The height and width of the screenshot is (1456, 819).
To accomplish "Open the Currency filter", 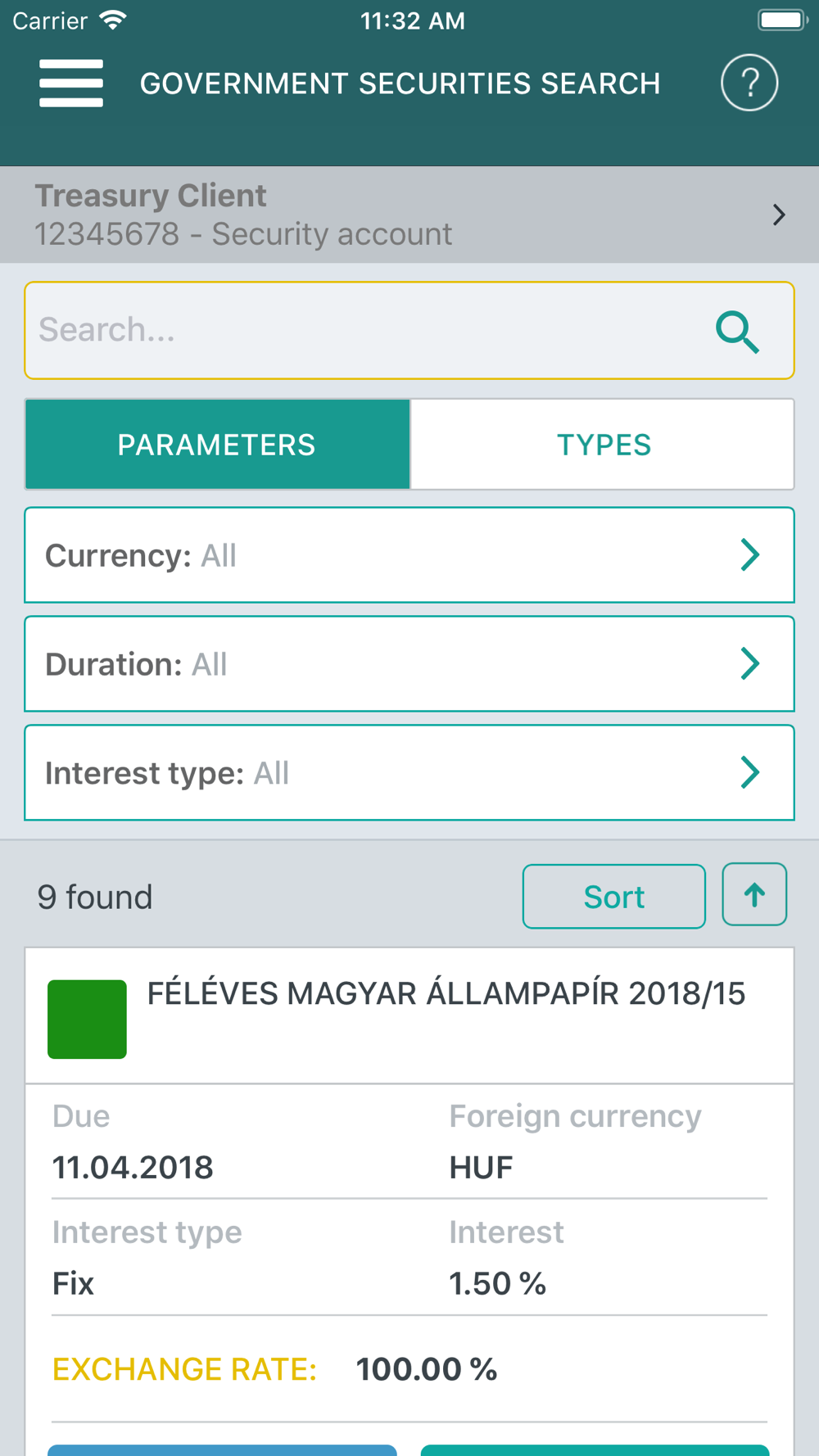I will pos(409,555).
